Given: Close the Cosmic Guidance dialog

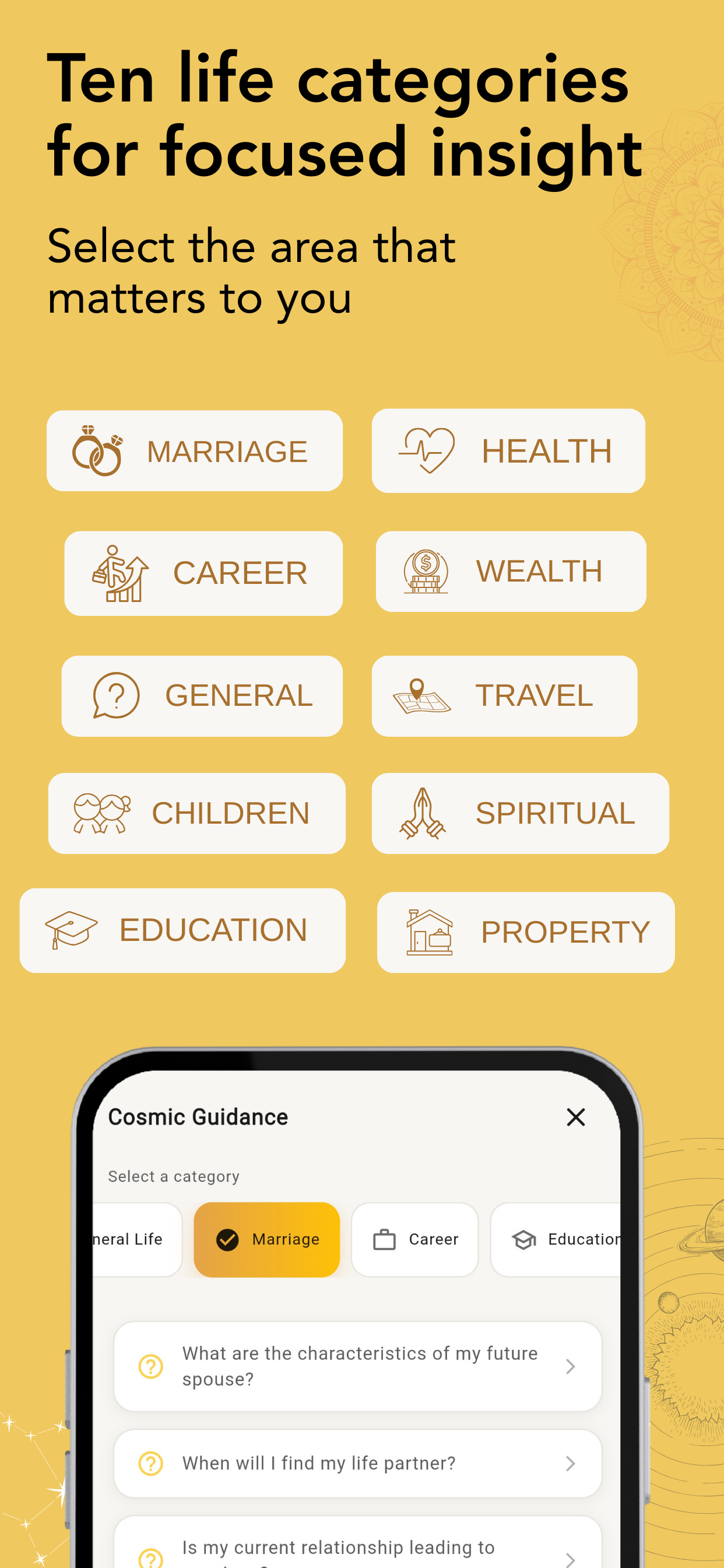Looking at the screenshot, I should [575, 1117].
